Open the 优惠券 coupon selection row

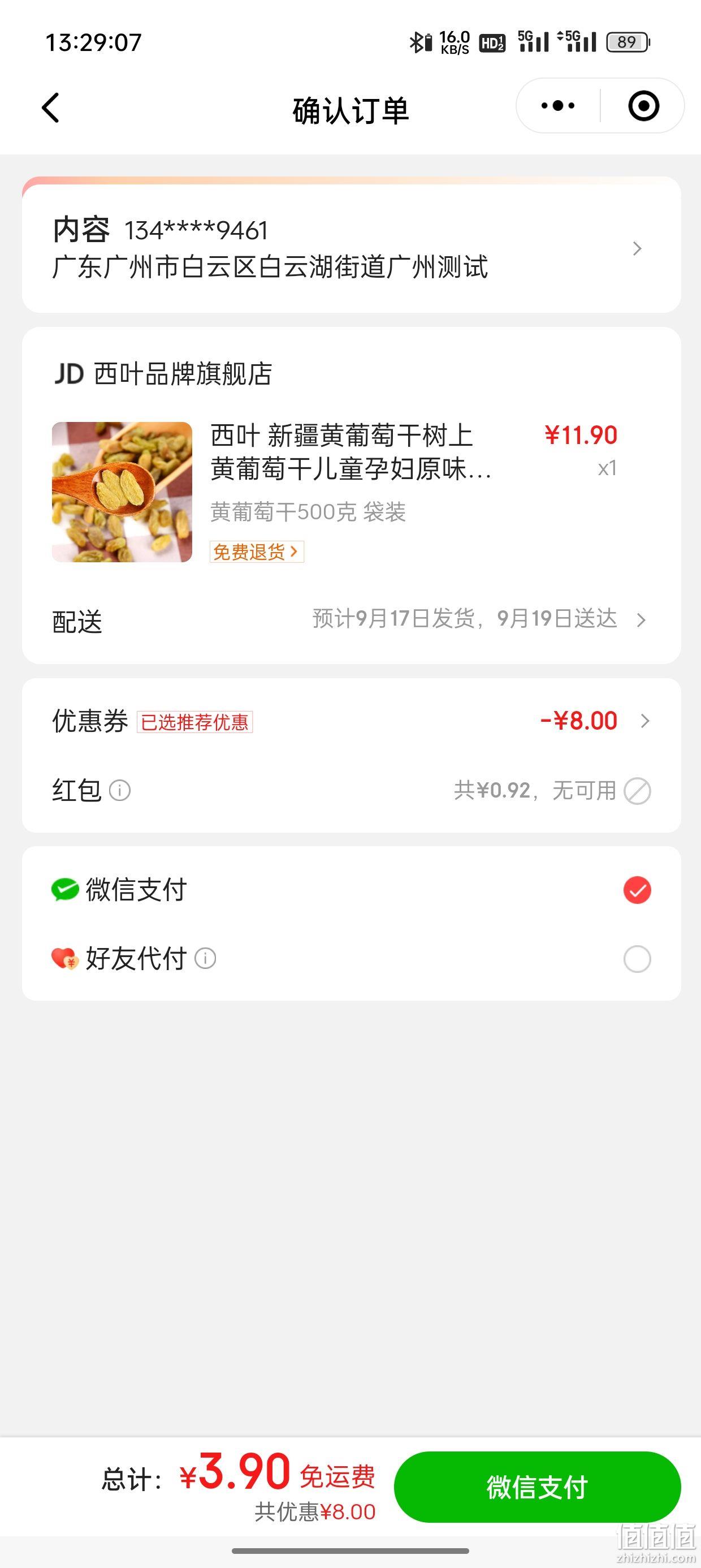(x=351, y=721)
